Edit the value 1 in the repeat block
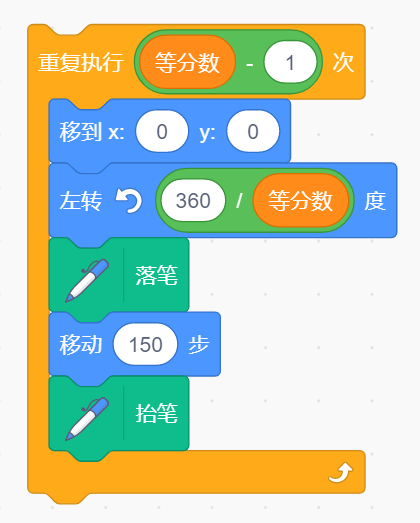 (x=290, y=62)
